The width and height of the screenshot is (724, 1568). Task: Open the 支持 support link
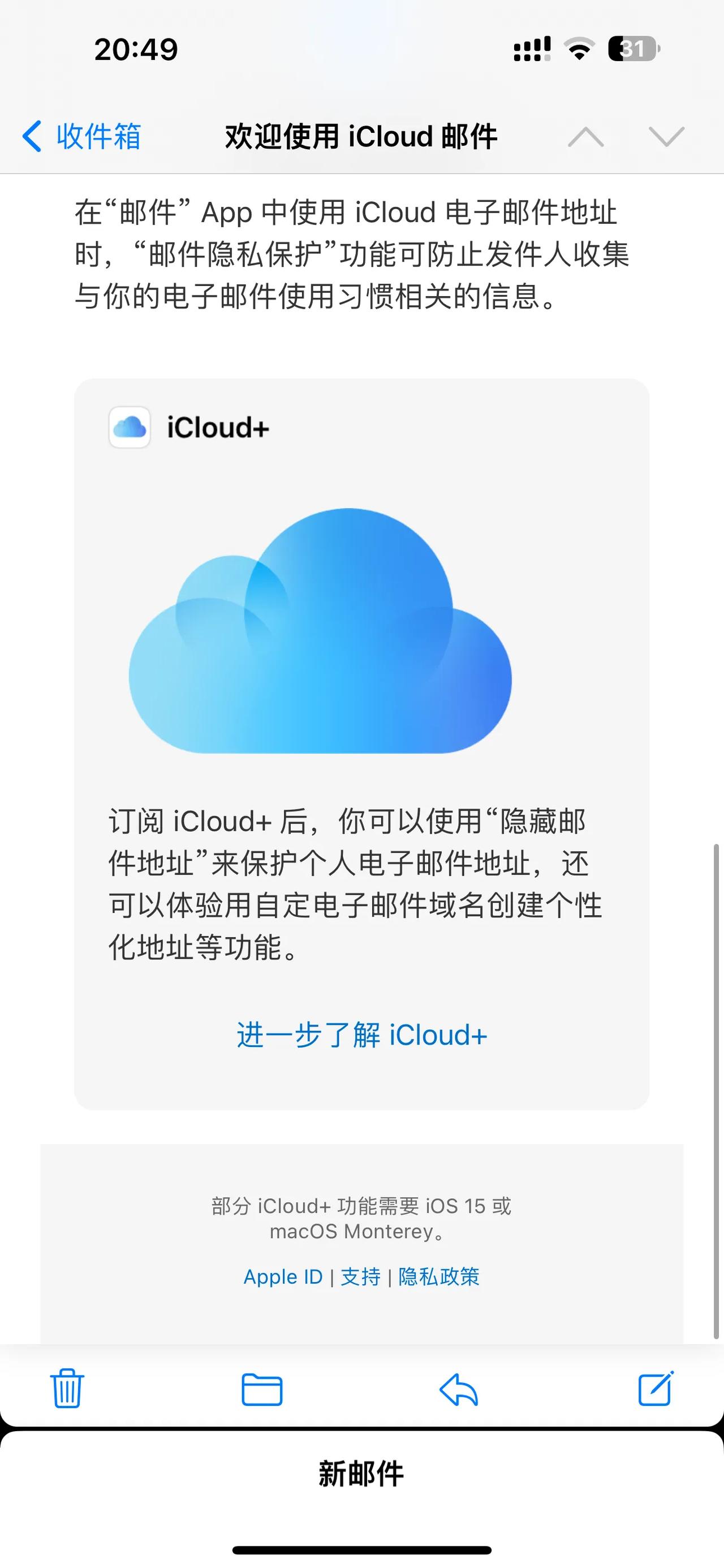tap(360, 1276)
